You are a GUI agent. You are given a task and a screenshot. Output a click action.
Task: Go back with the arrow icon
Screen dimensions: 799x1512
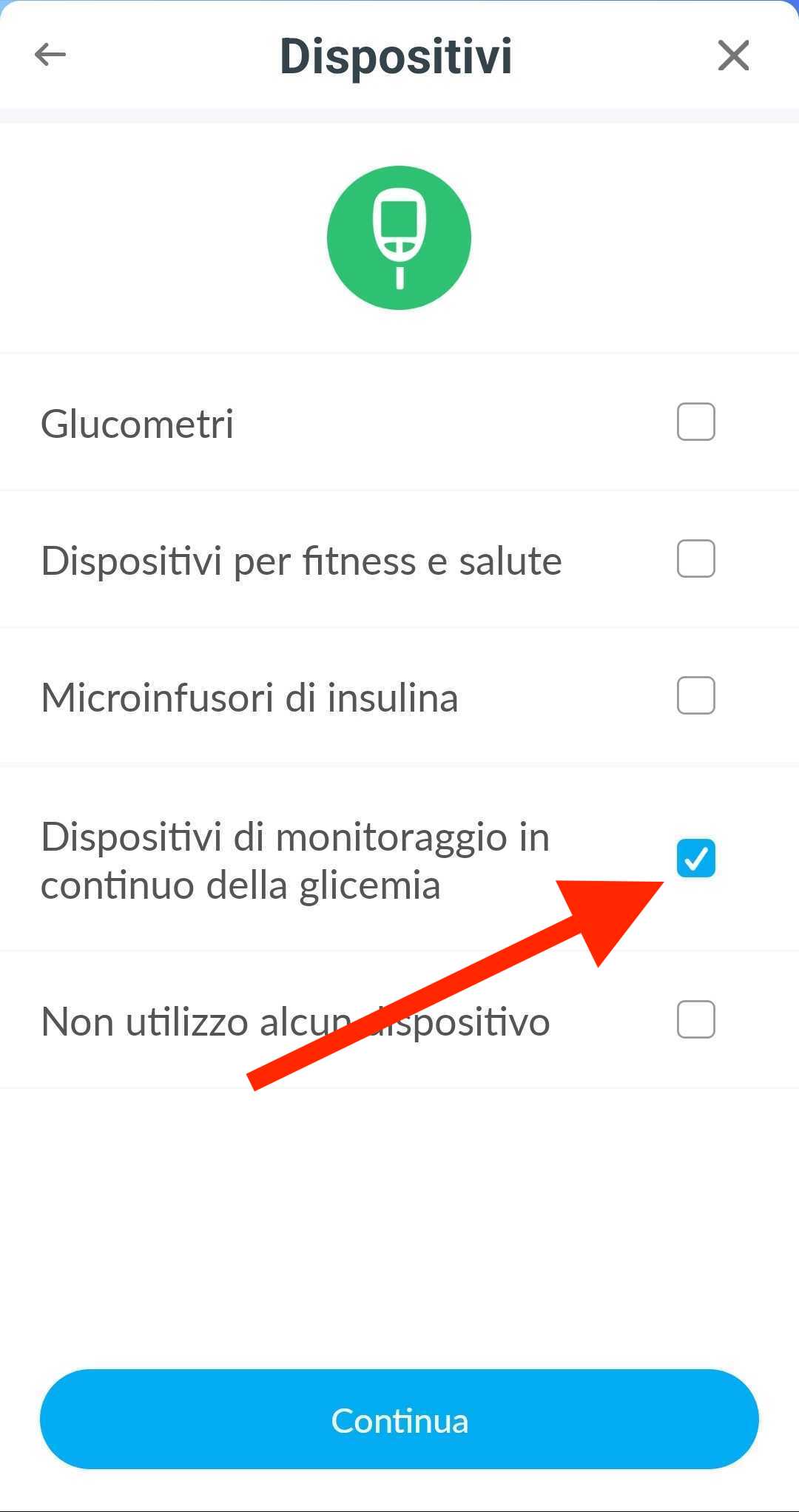click(50, 55)
